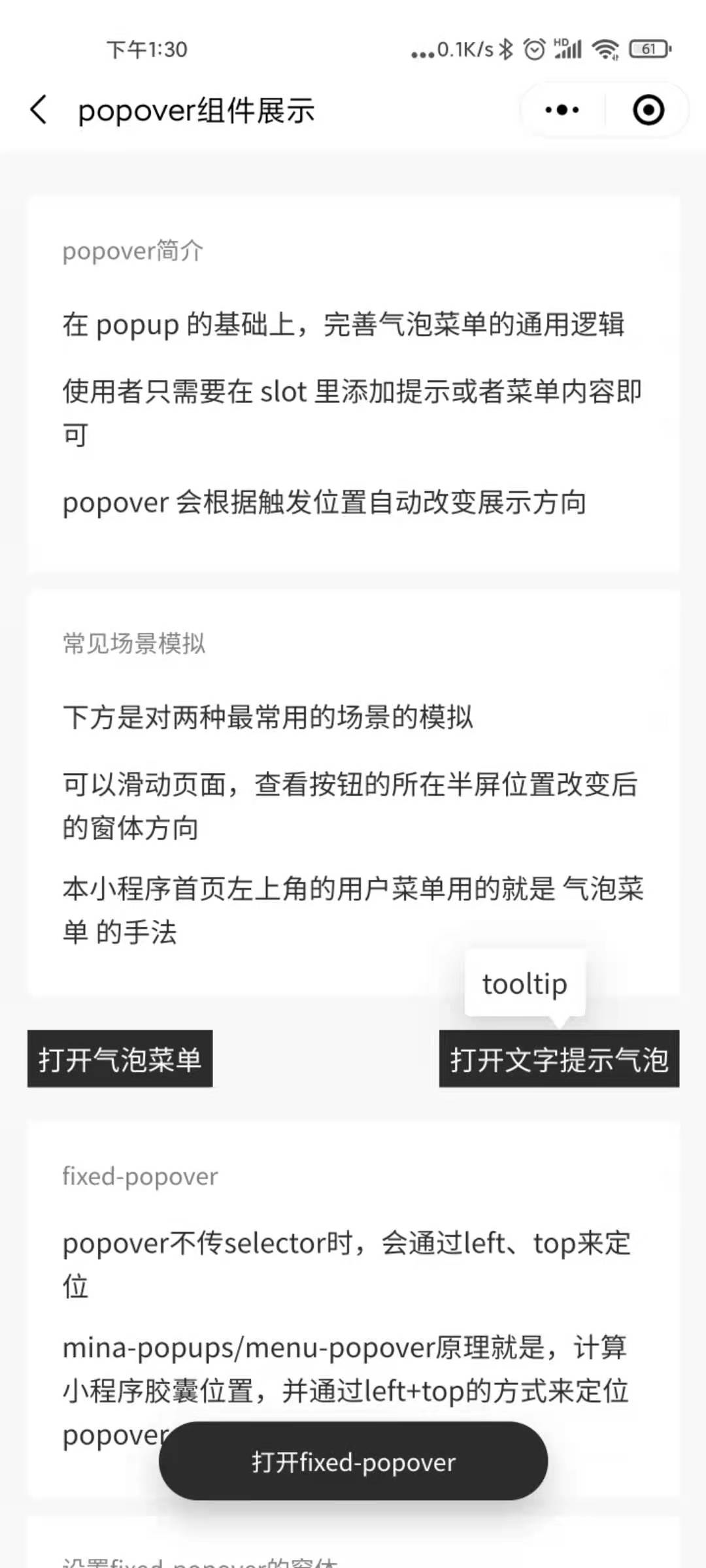706x1568 pixels.
Task: Tap the 打开气泡菜单 button
Action: [x=120, y=1059]
